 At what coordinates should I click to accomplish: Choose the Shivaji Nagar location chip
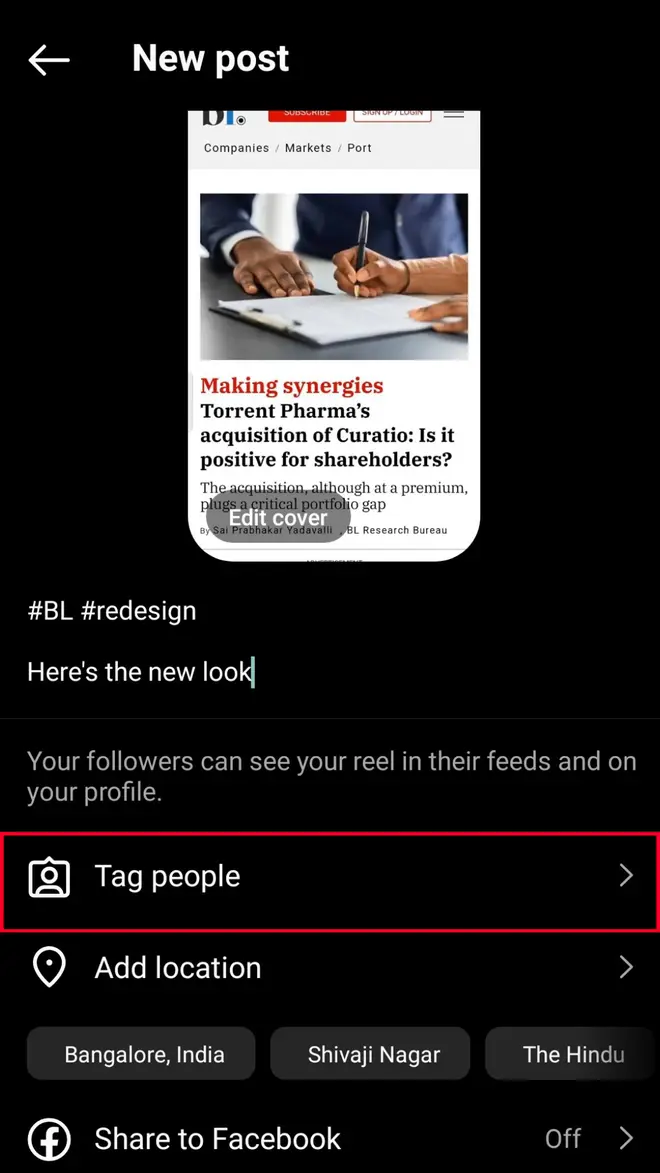[373, 1054]
